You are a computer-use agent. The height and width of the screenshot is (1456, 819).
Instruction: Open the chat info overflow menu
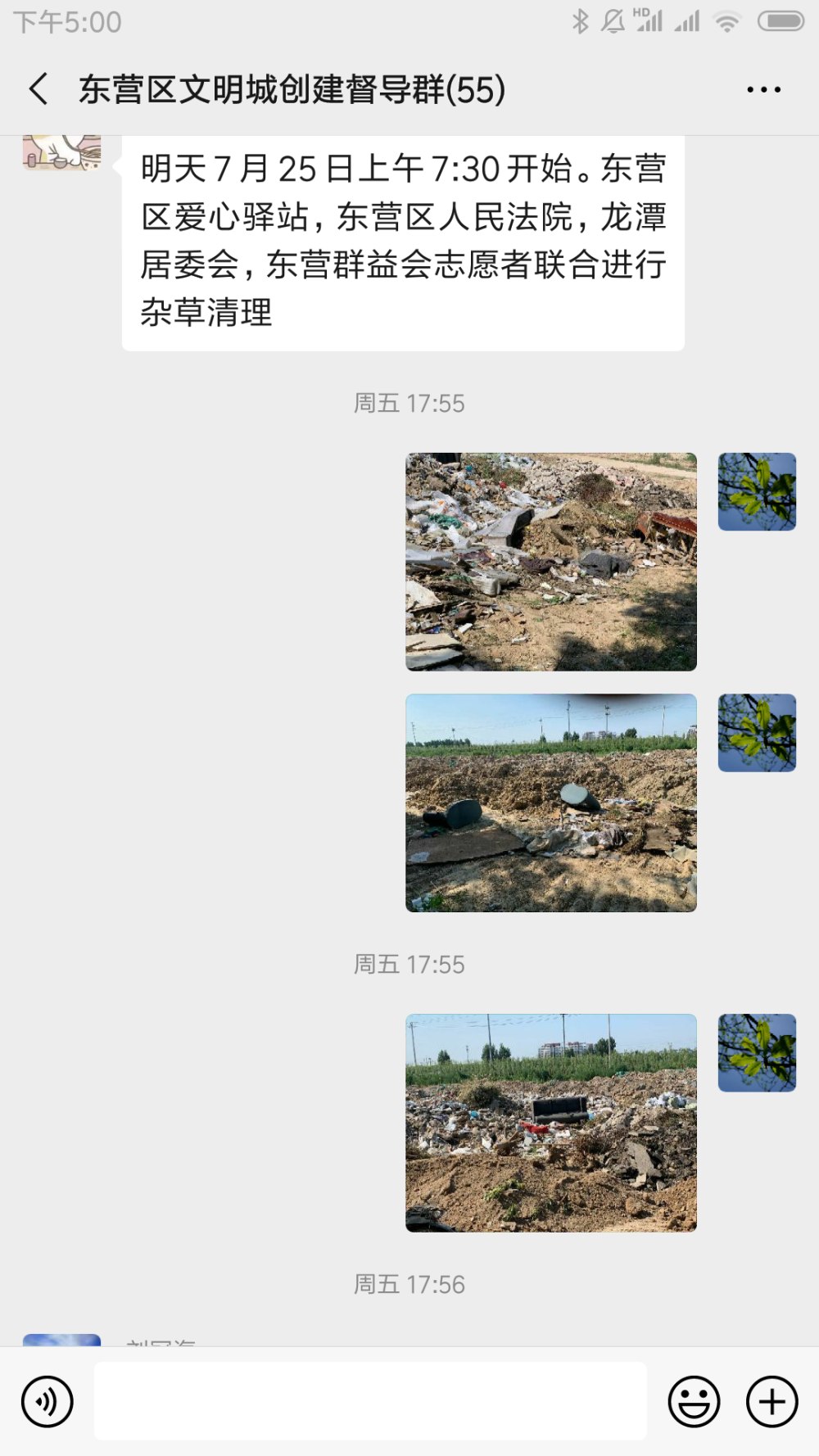pyautogui.click(x=763, y=90)
